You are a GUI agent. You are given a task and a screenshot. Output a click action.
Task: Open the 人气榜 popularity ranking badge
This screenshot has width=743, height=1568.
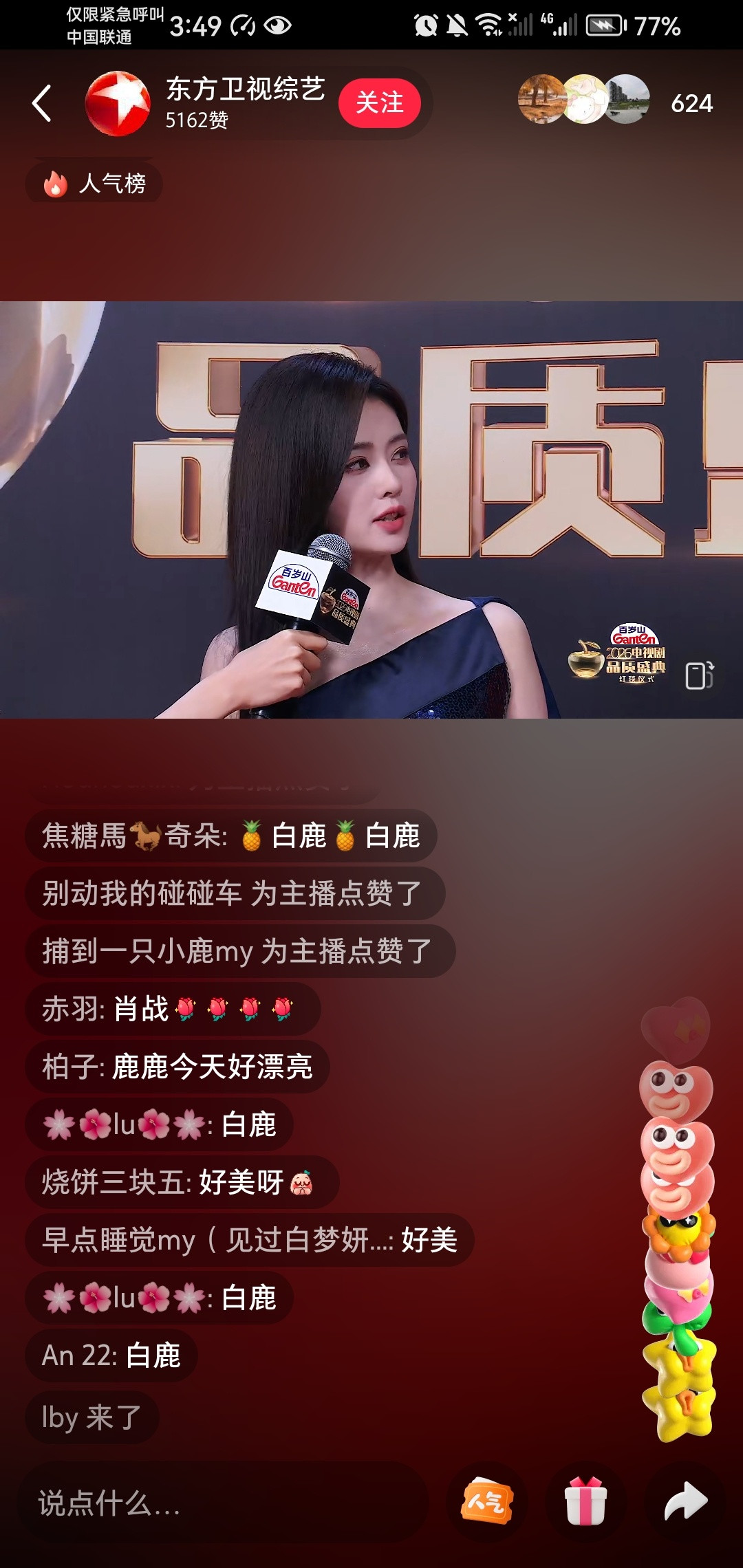pos(93,184)
